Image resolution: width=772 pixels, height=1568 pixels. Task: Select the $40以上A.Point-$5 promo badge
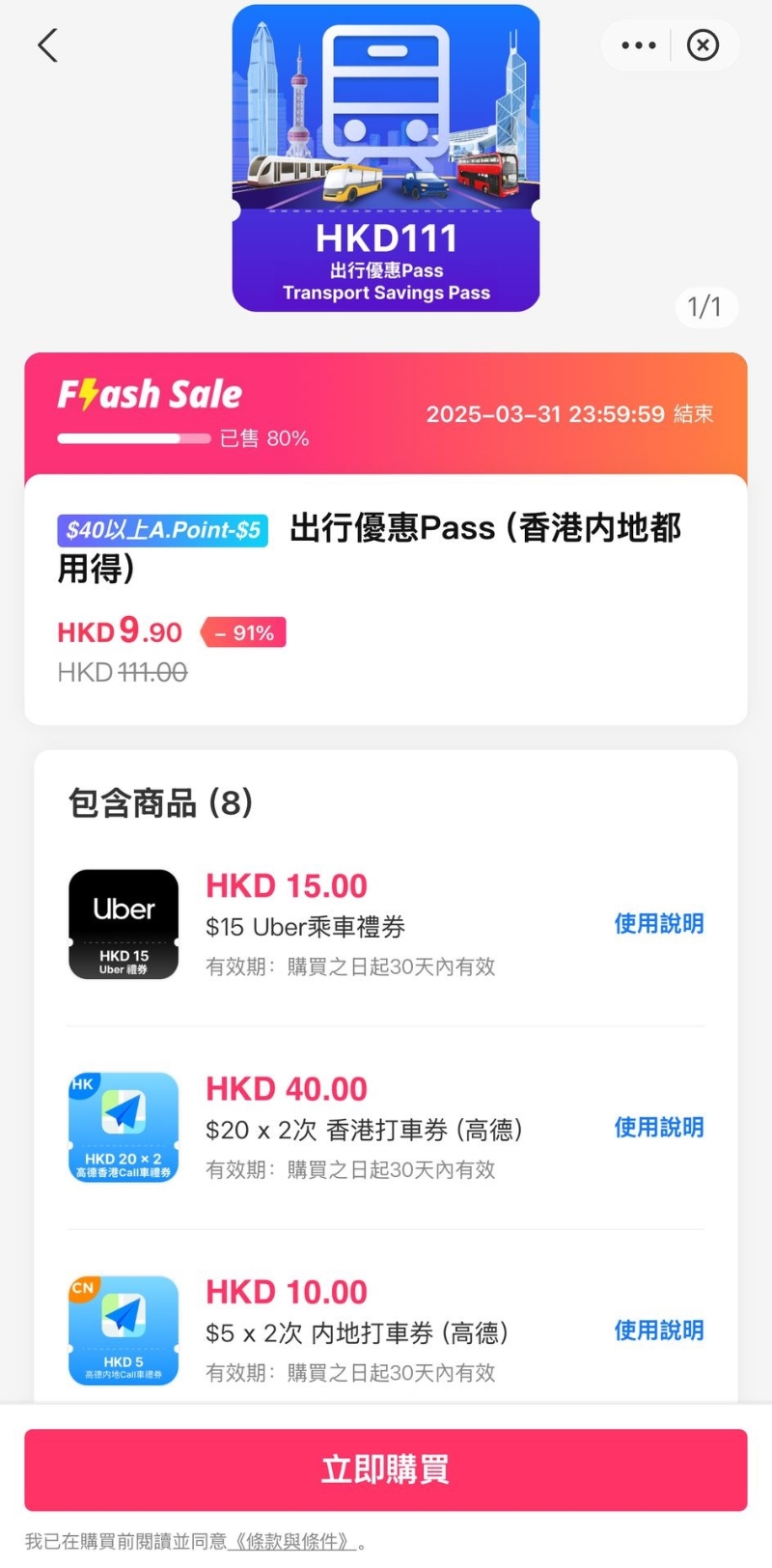(161, 529)
